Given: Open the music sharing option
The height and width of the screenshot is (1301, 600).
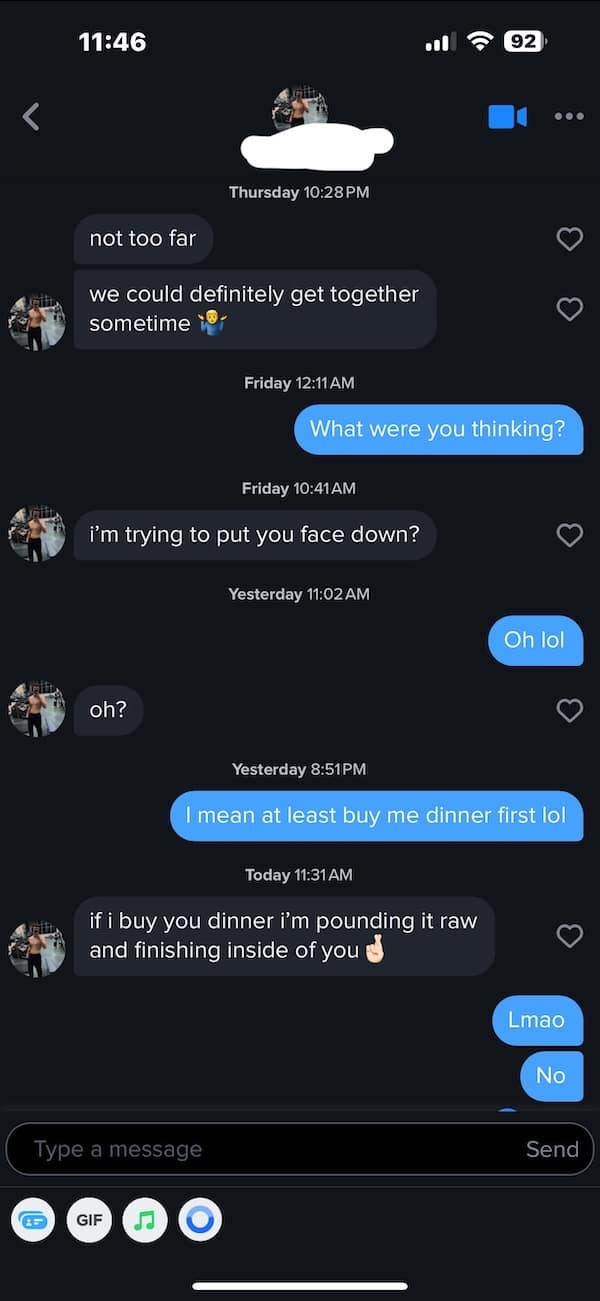Looking at the screenshot, I should 145,1220.
